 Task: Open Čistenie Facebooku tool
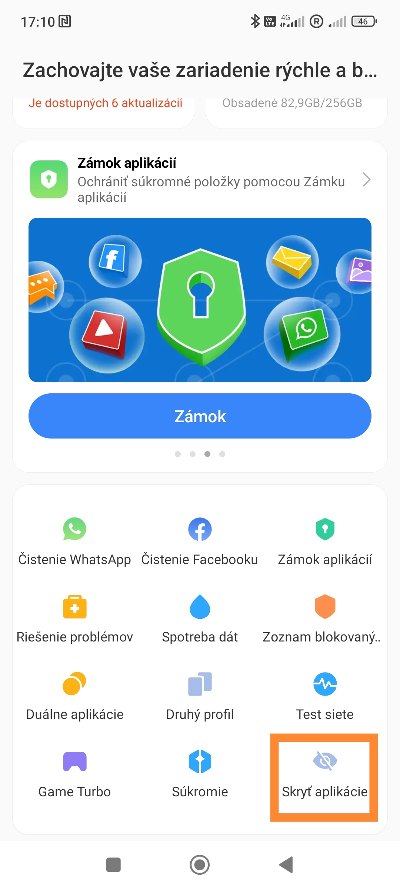(x=199, y=541)
